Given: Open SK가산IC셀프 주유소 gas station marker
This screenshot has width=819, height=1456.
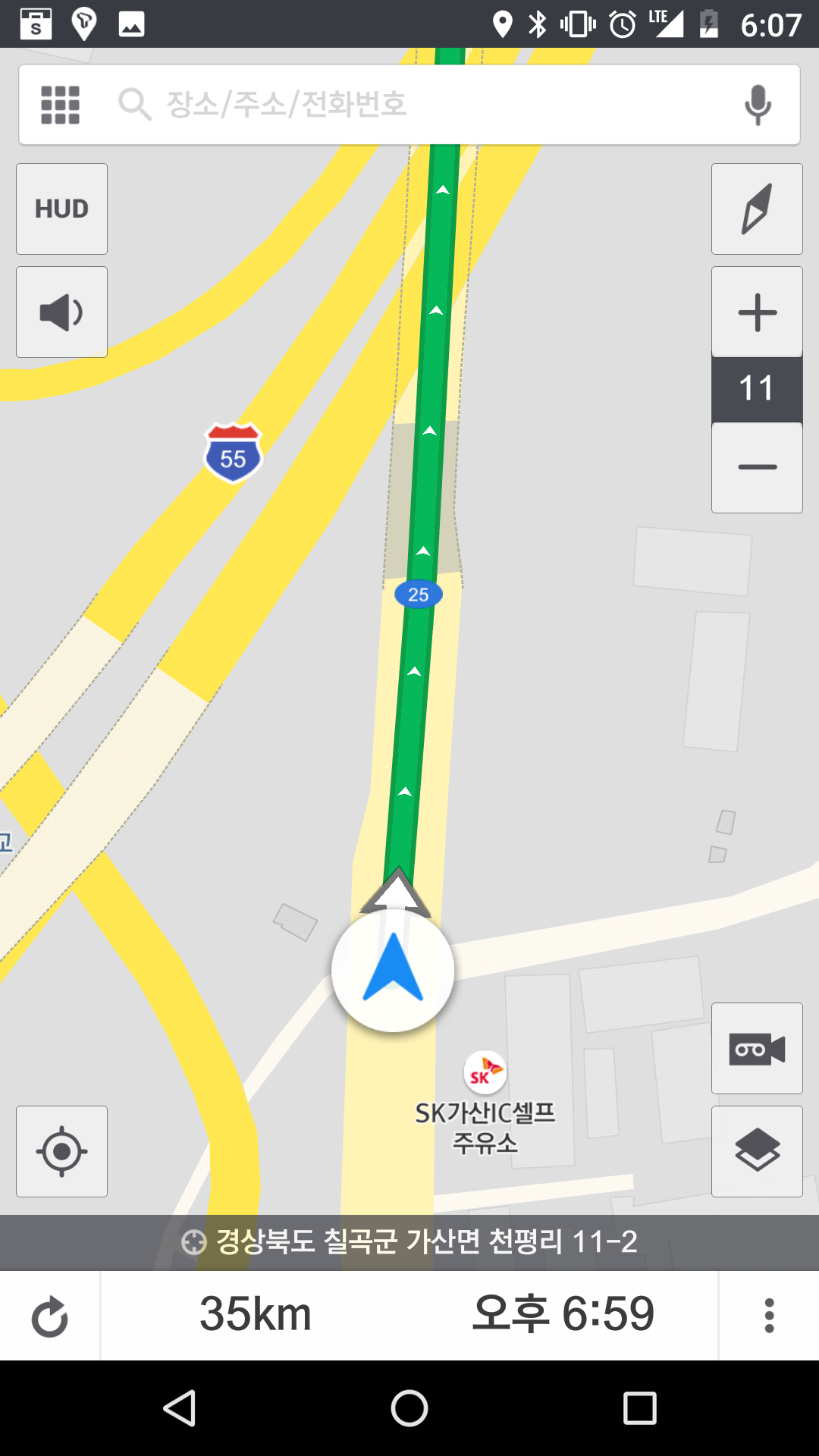Looking at the screenshot, I should pos(485,1072).
